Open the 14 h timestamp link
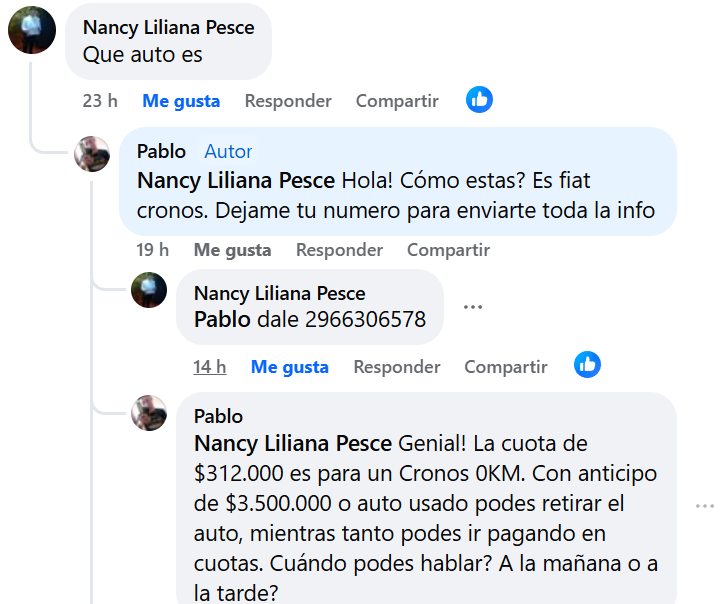Image resolution: width=721 pixels, height=604 pixels. [210, 367]
